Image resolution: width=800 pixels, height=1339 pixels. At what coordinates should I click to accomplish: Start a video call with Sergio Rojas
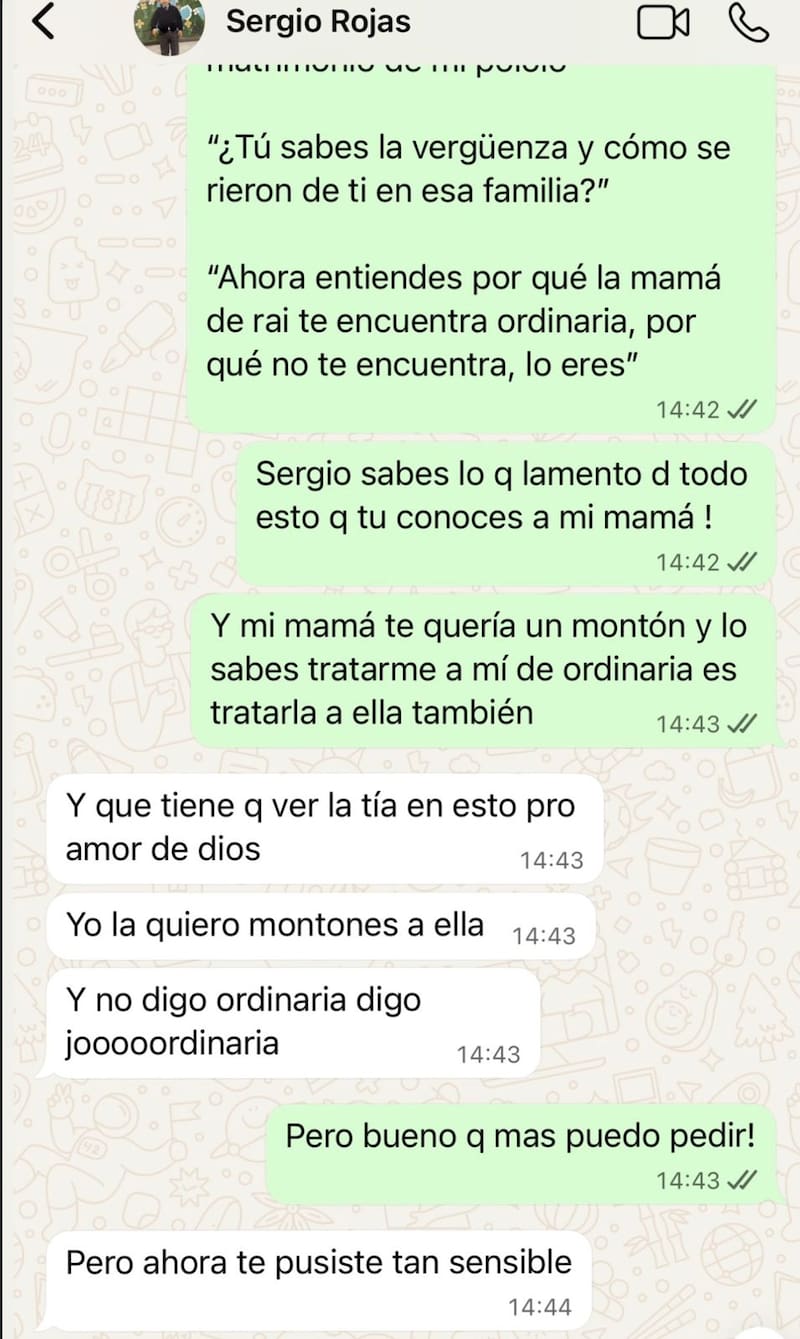[x=664, y=22]
